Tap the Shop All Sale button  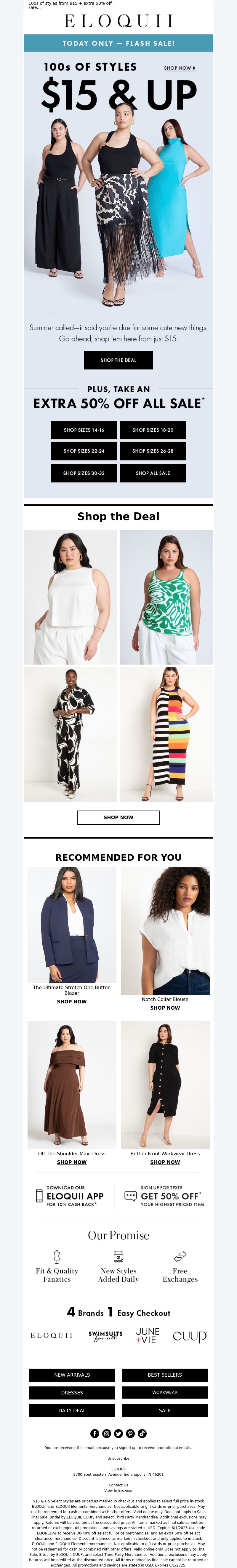(x=153, y=473)
